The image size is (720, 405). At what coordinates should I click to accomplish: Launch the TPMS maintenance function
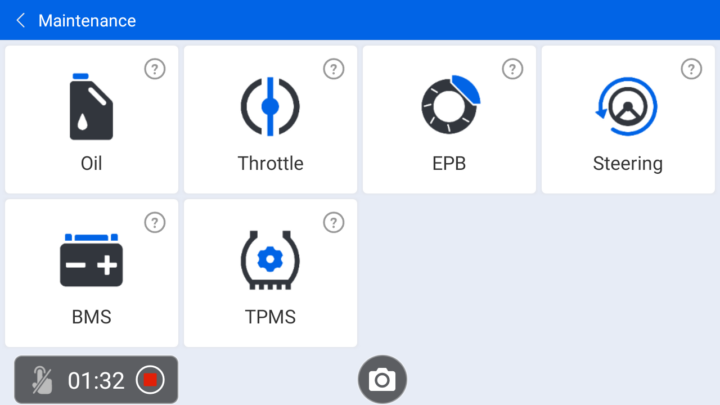270,274
